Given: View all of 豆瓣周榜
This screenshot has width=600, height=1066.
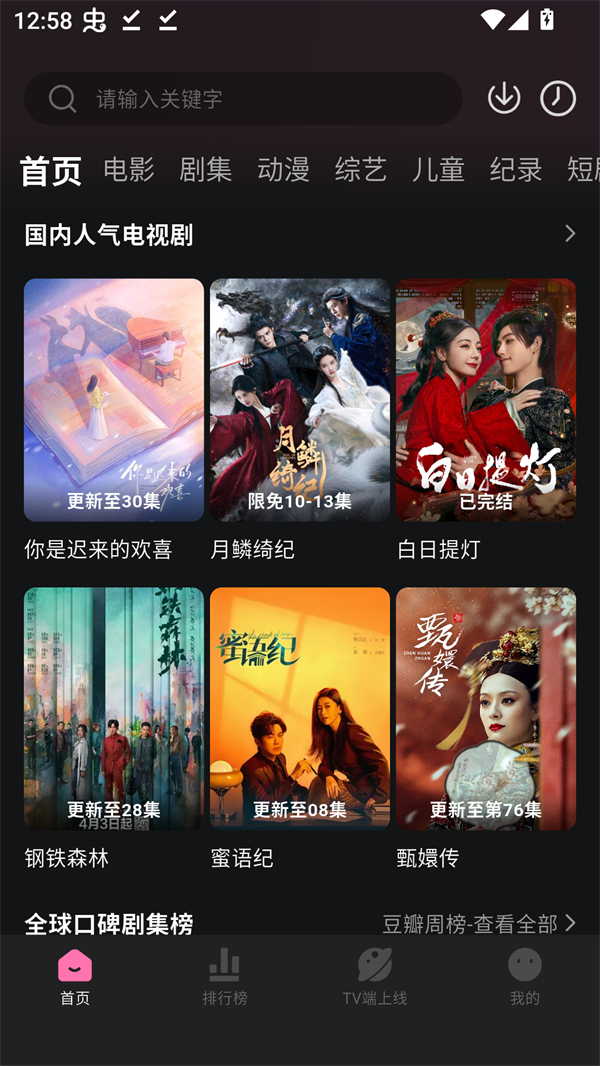Looking at the screenshot, I should tap(480, 923).
